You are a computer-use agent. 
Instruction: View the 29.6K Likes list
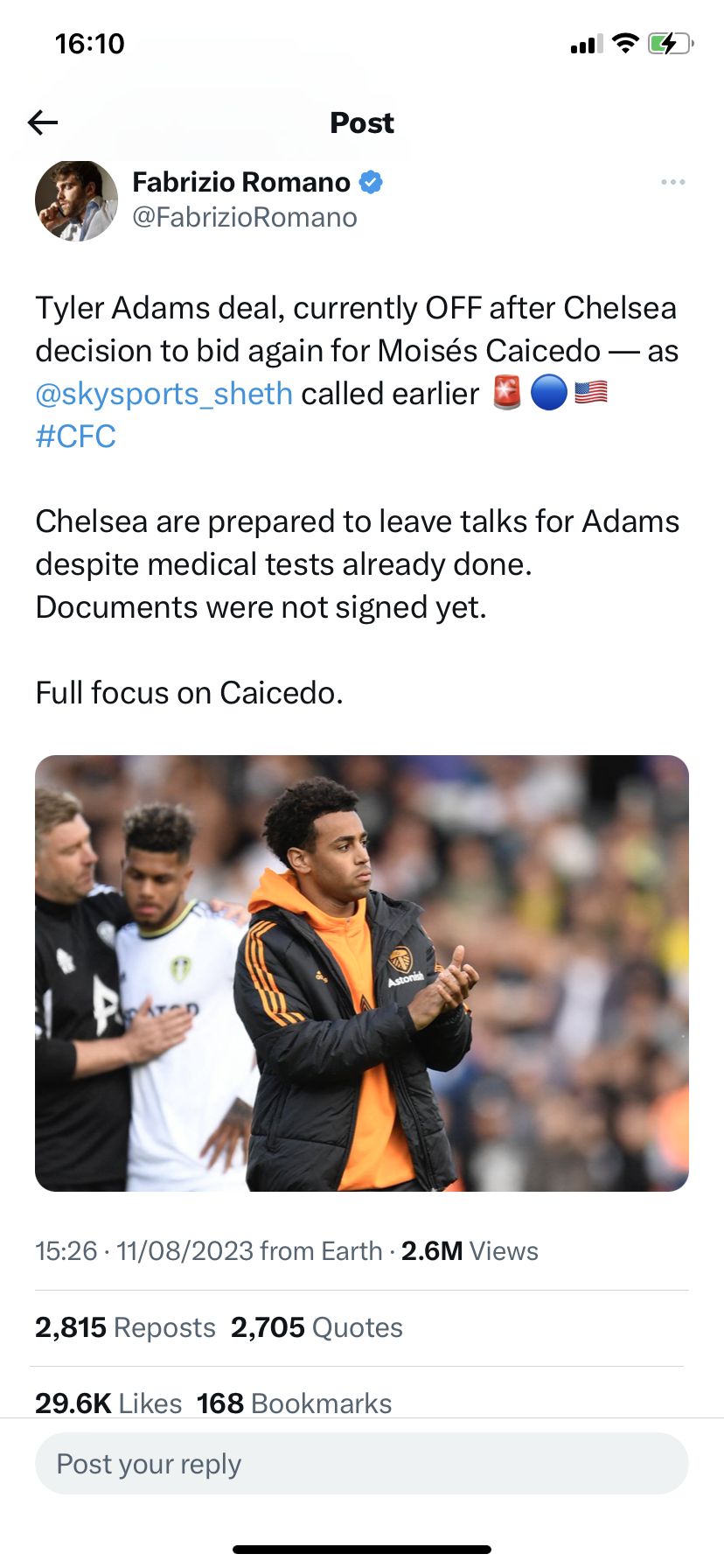tap(108, 1403)
